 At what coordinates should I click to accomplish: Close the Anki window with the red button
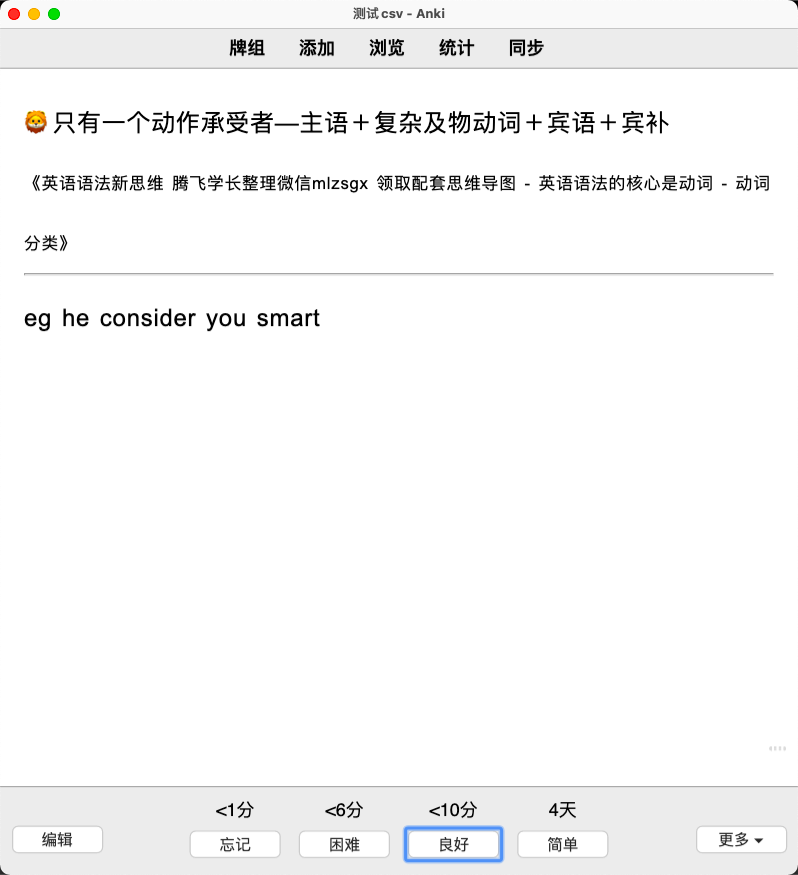tap(14, 14)
